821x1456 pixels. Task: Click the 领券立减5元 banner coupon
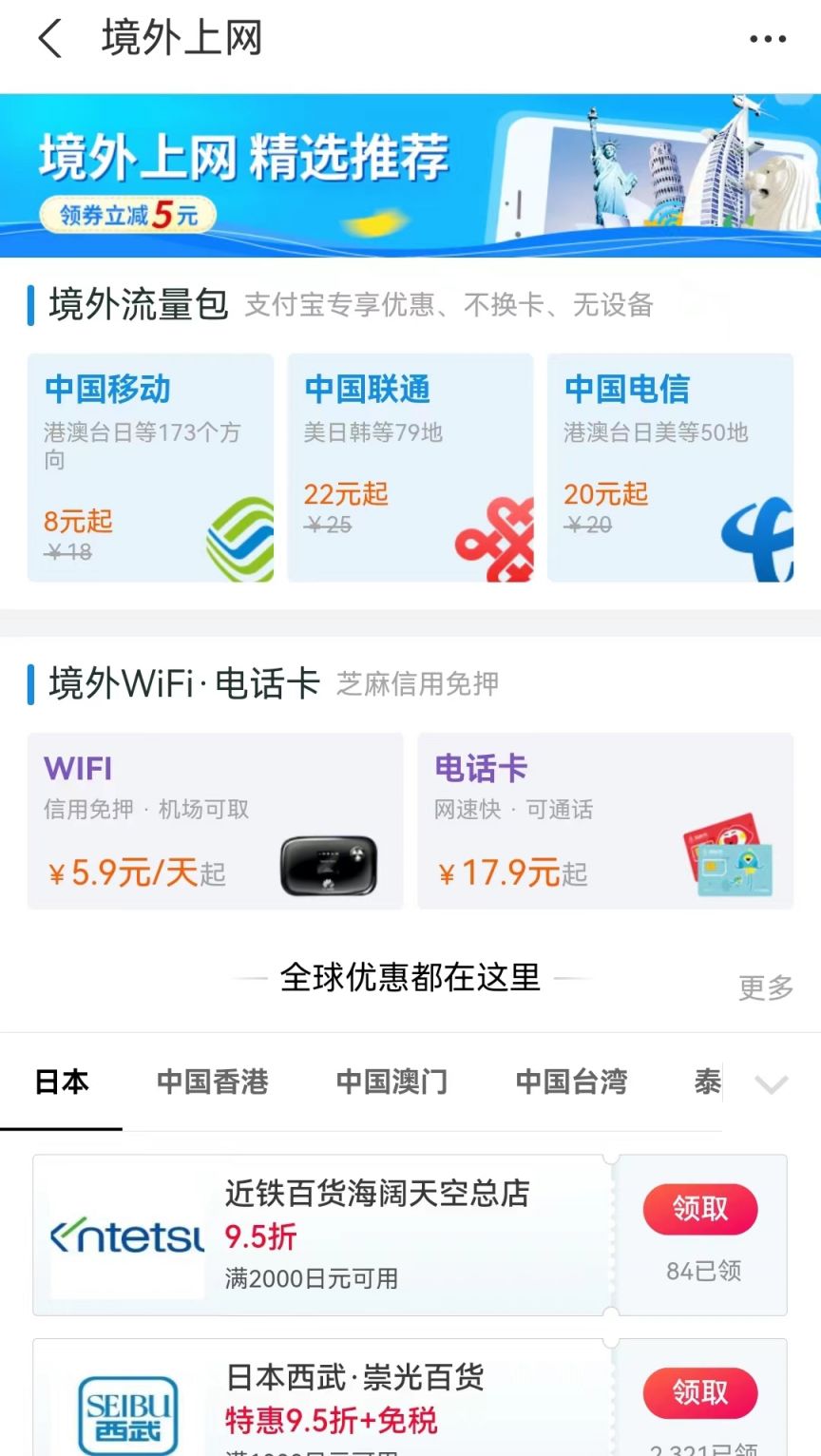[x=126, y=213]
